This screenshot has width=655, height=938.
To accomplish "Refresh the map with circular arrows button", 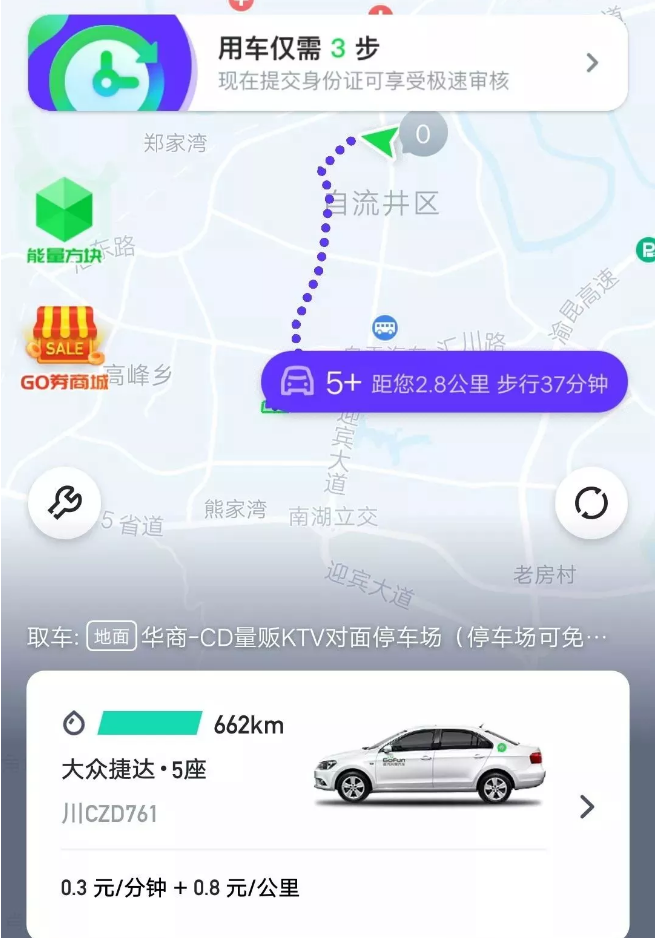I will point(591,503).
